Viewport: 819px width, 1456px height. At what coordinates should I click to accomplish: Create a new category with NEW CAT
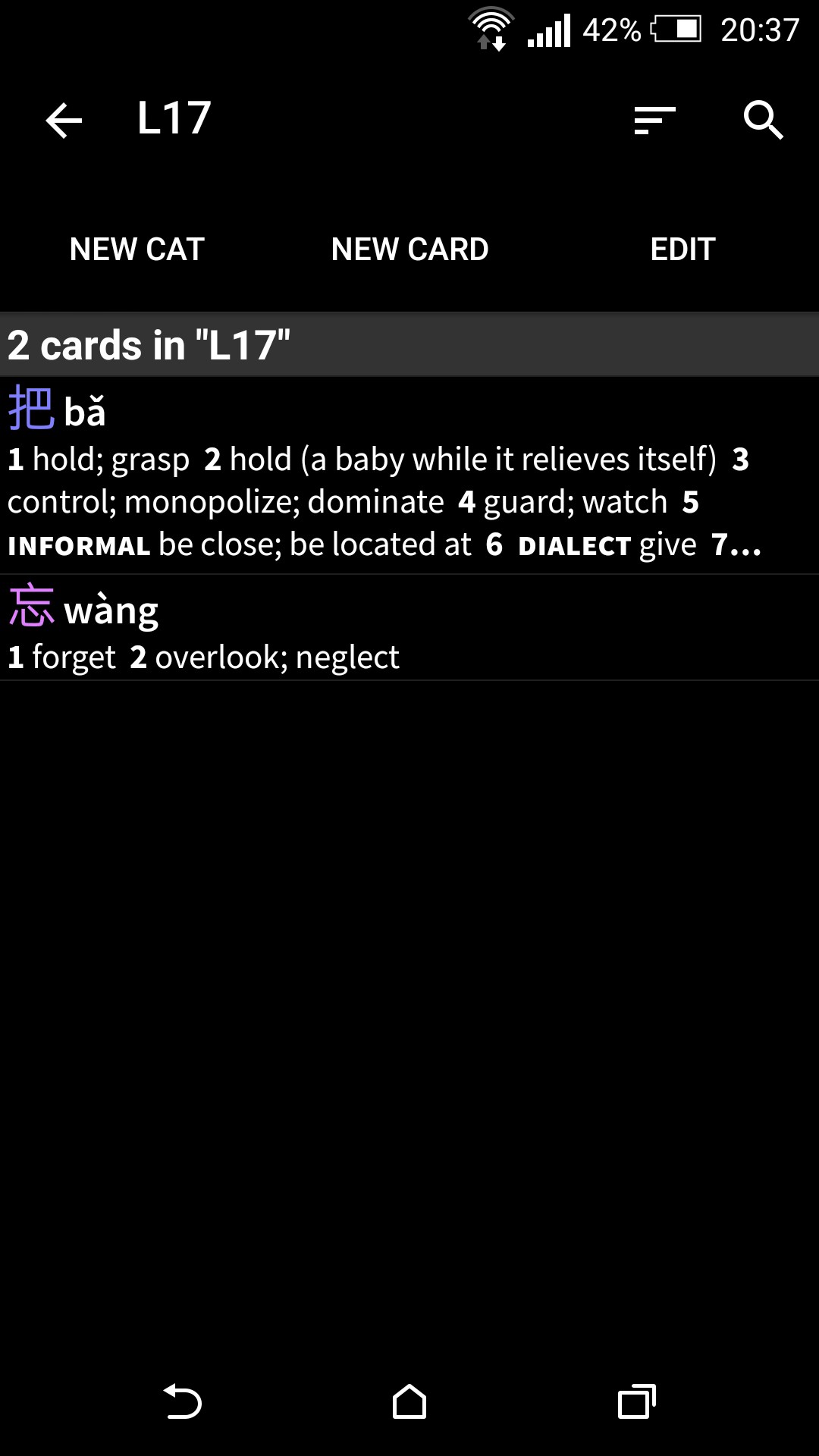click(137, 249)
